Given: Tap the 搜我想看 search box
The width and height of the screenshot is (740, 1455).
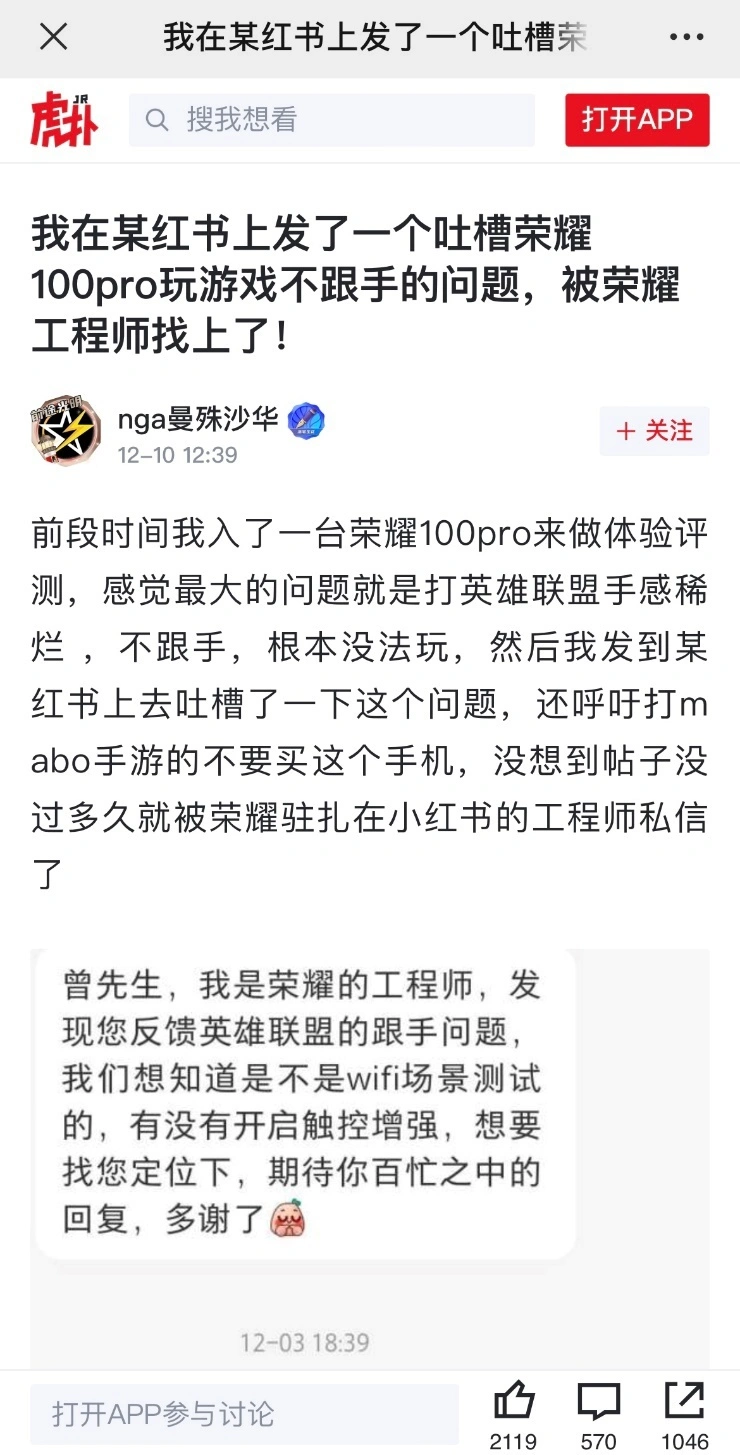Looking at the screenshot, I should (x=332, y=121).
